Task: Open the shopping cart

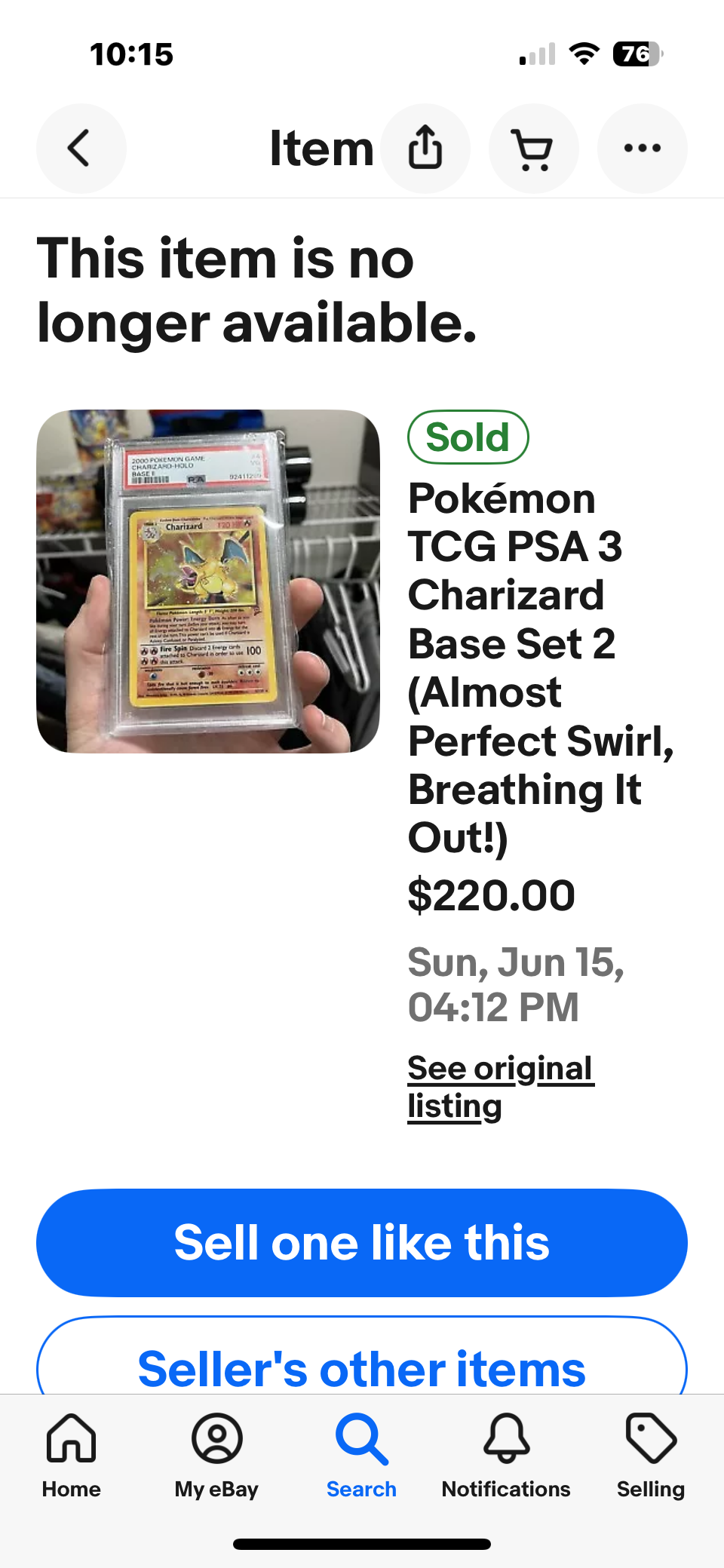Action: click(533, 148)
